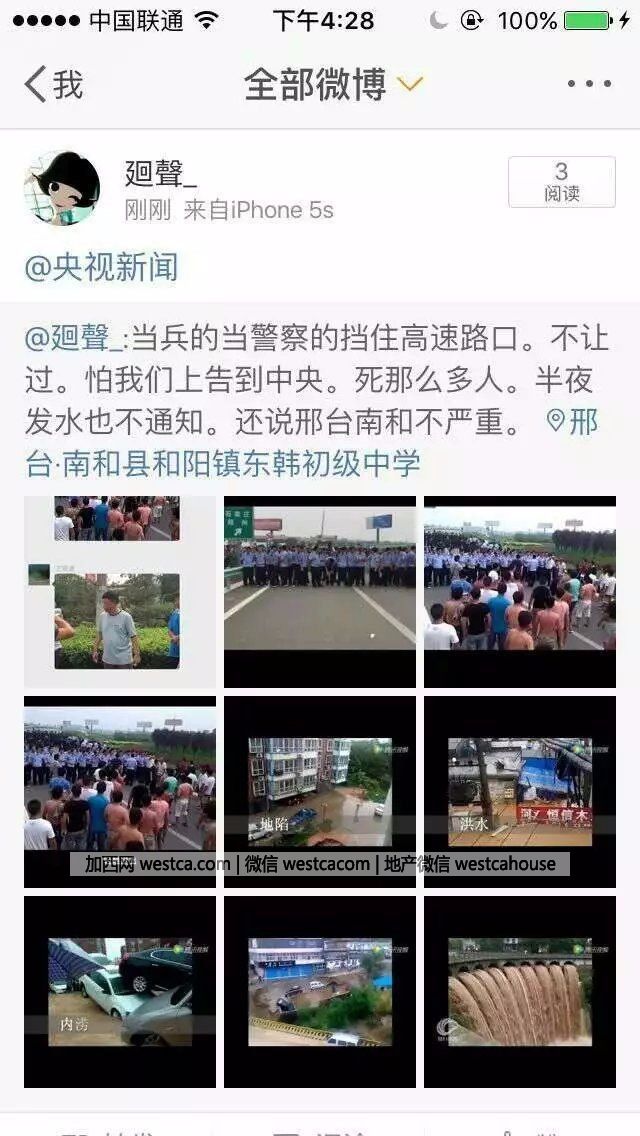Open the @迴聲_ mention in the reposted text
The width and height of the screenshot is (640, 1136).
(76, 338)
